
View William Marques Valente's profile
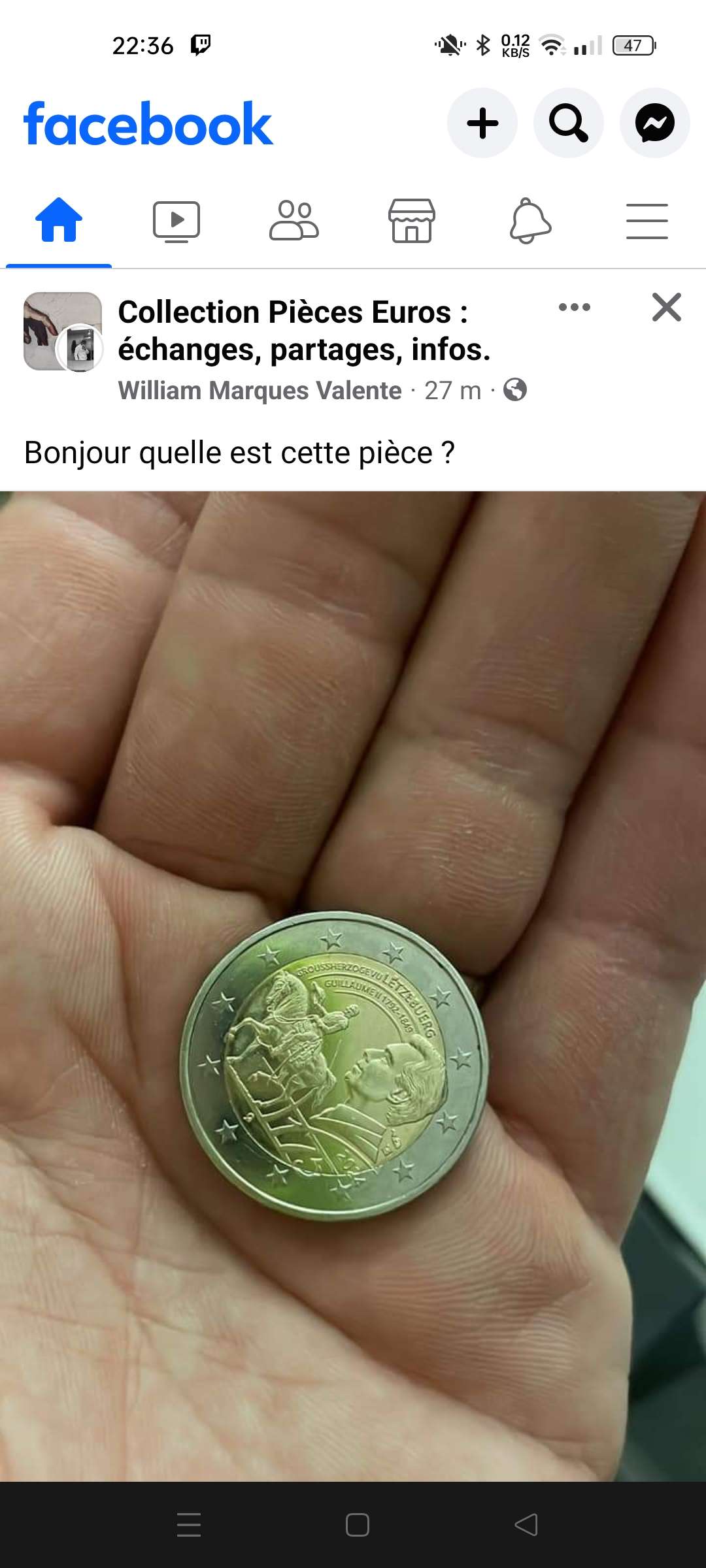tap(260, 391)
